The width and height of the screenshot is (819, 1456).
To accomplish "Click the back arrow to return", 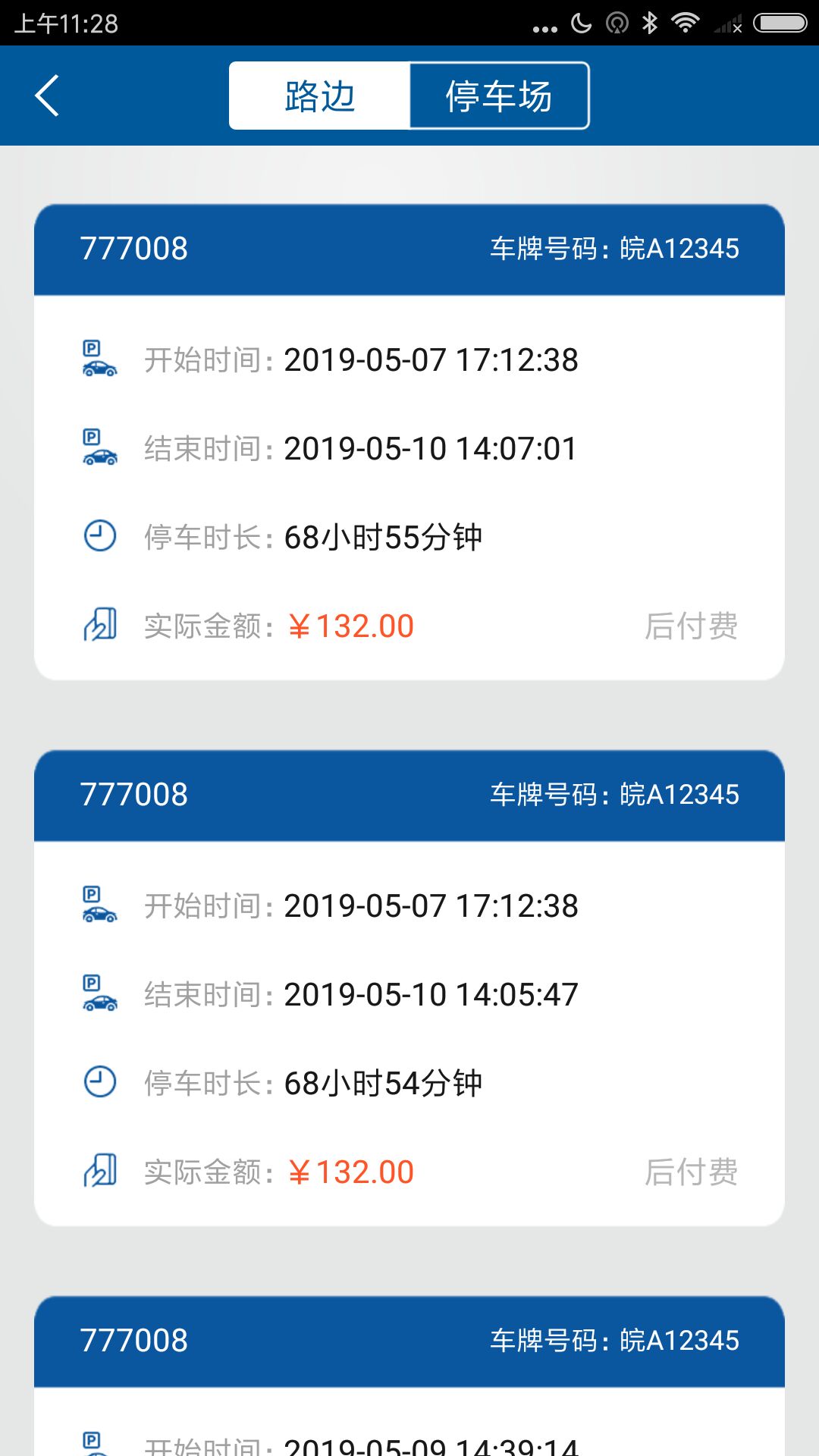I will tap(47, 95).
